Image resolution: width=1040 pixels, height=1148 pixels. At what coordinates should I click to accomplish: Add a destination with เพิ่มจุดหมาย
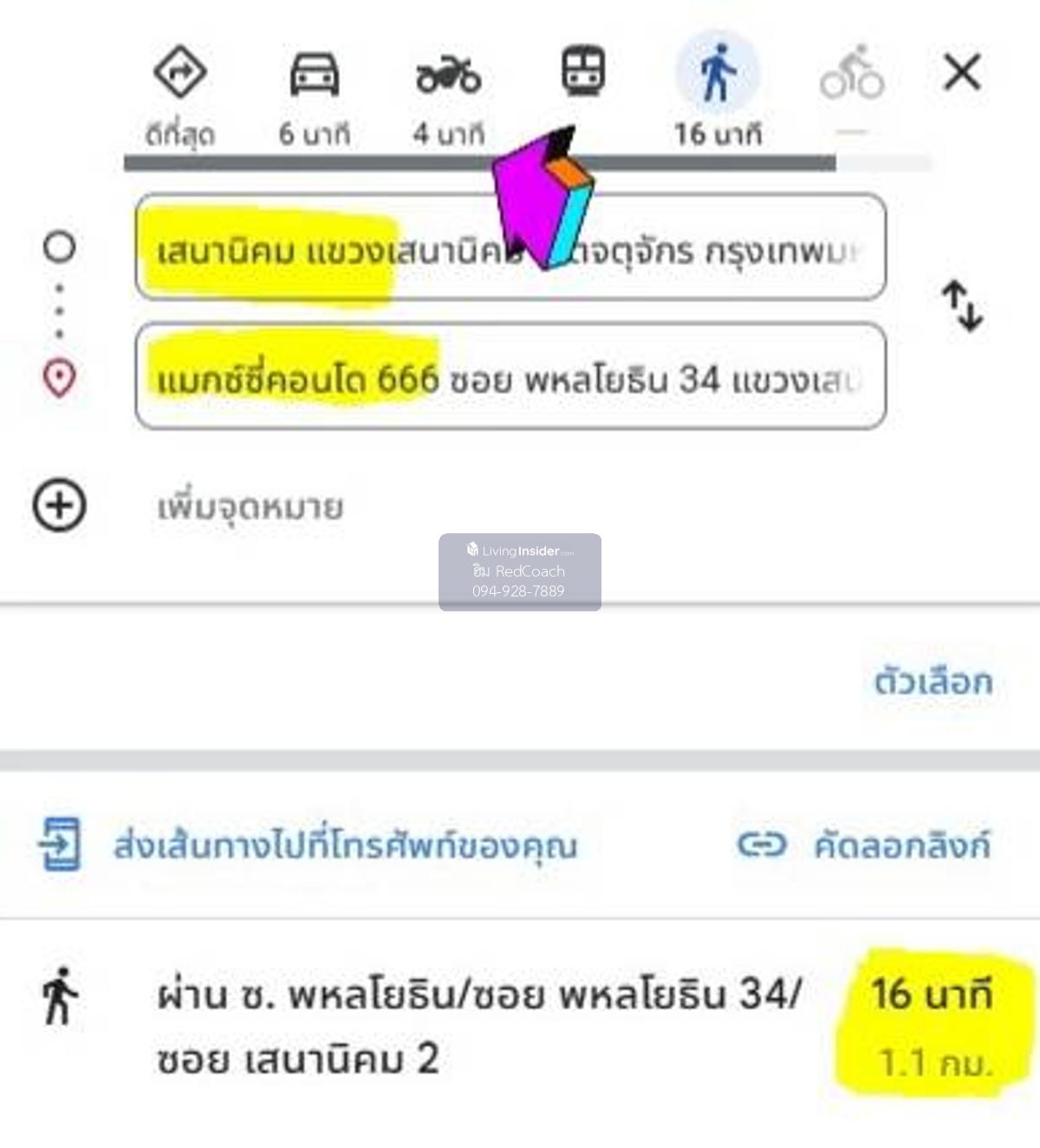(x=250, y=506)
